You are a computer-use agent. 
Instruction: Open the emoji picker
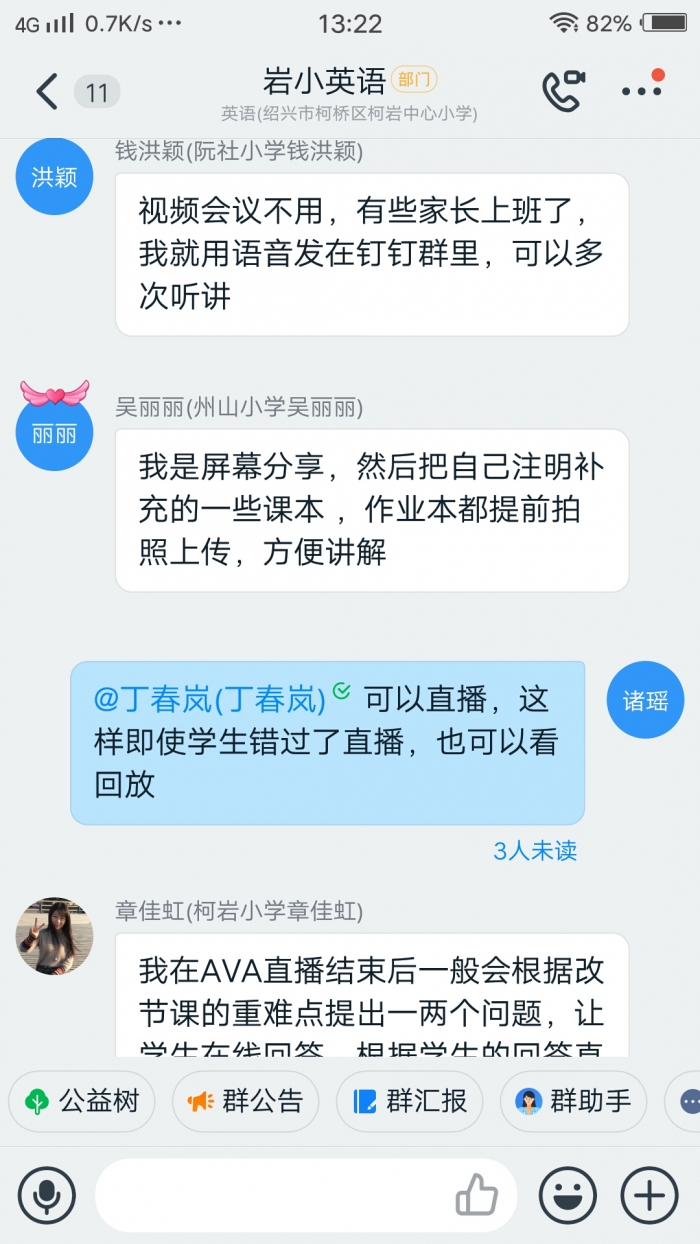(x=568, y=1195)
